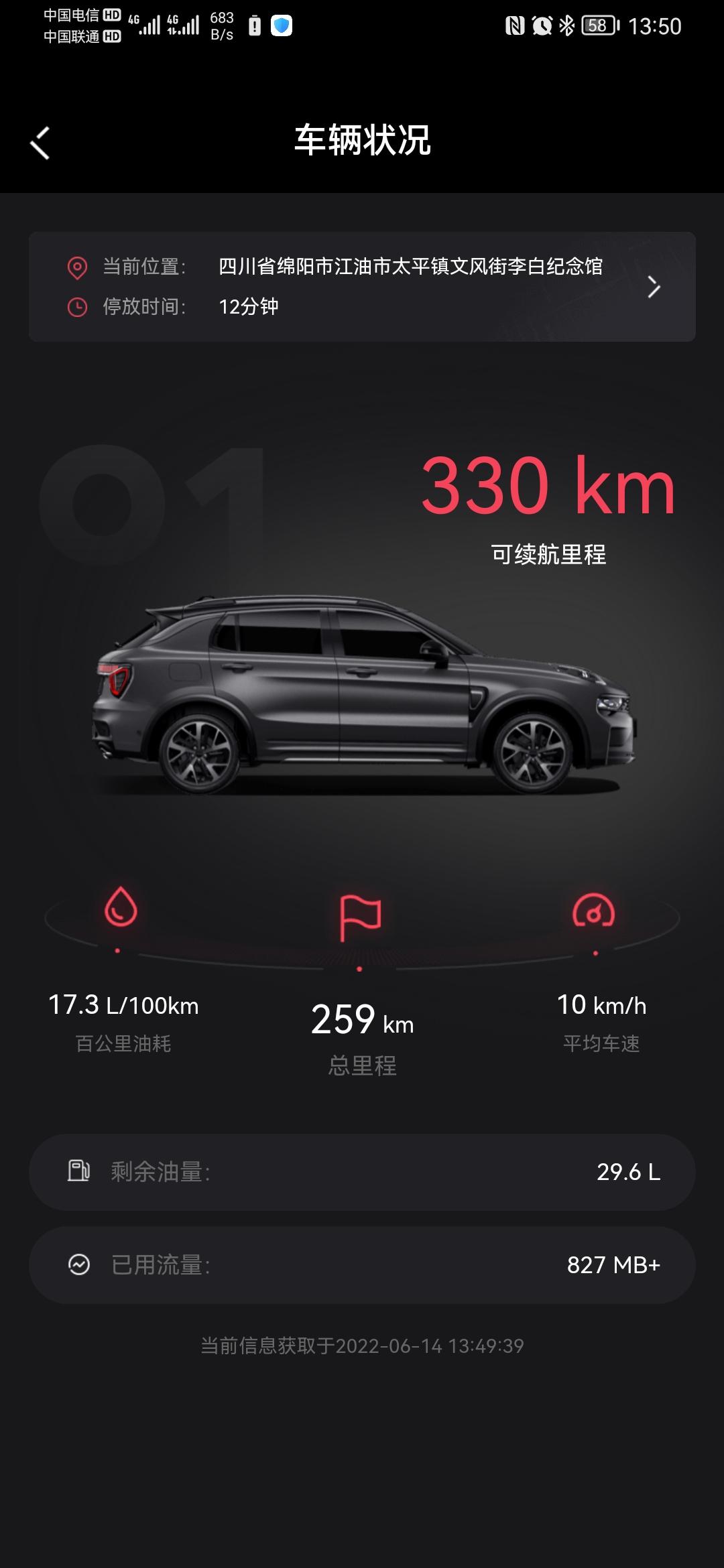The image size is (724, 1568).
Task: Go back from the vehicle status screen
Action: click(x=40, y=143)
